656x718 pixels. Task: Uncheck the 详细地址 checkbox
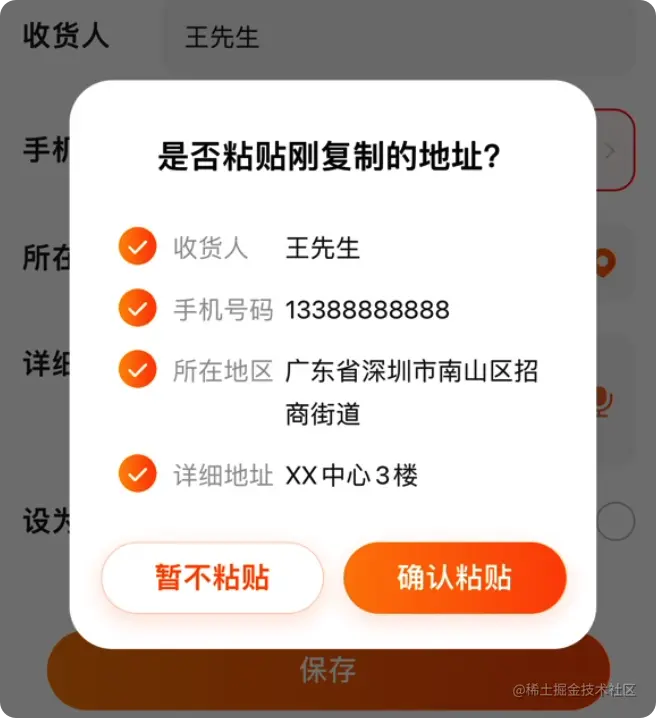click(x=137, y=474)
